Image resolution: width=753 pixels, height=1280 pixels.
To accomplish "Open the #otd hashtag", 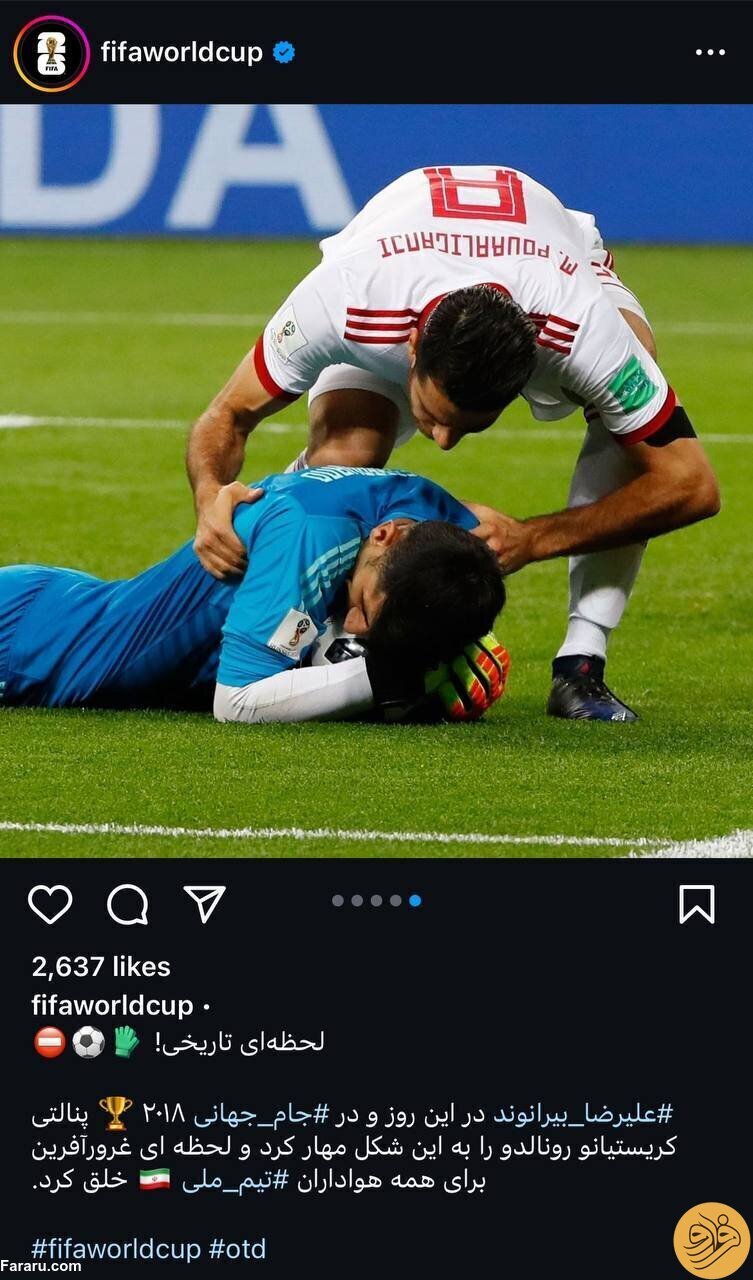I will tap(237, 1248).
